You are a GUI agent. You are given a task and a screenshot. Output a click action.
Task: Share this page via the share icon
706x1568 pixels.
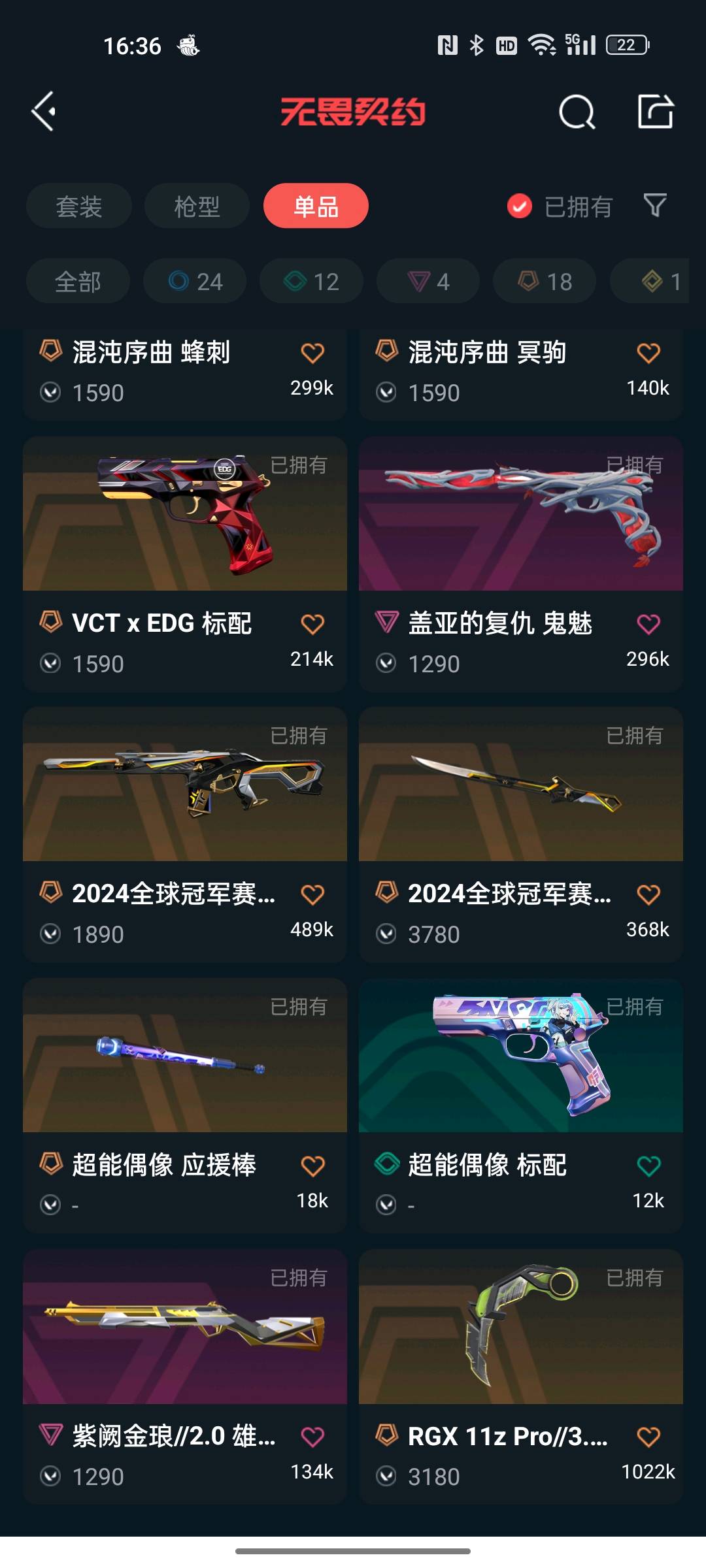point(655,112)
